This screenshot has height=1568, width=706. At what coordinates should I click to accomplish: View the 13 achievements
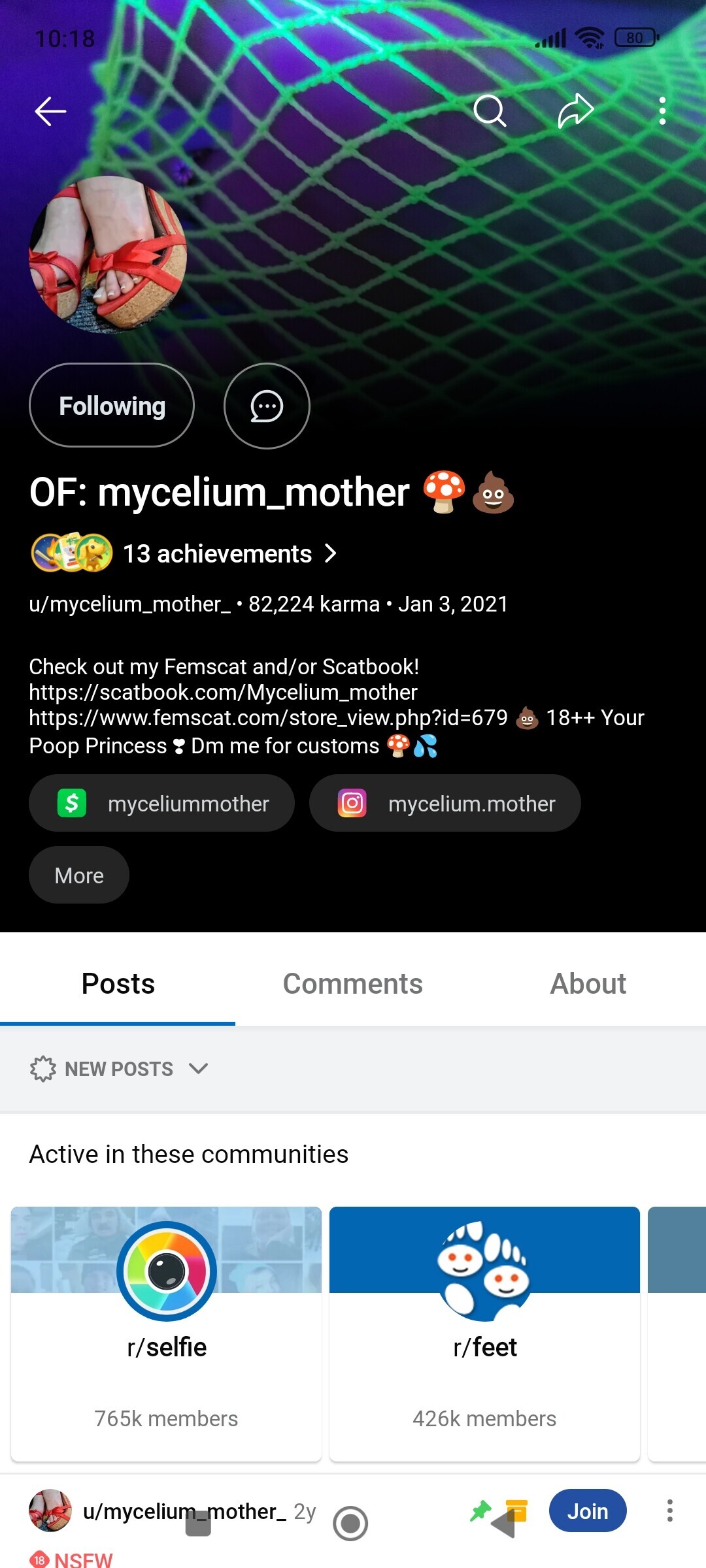pyautogui.click(x=184, y=553)
